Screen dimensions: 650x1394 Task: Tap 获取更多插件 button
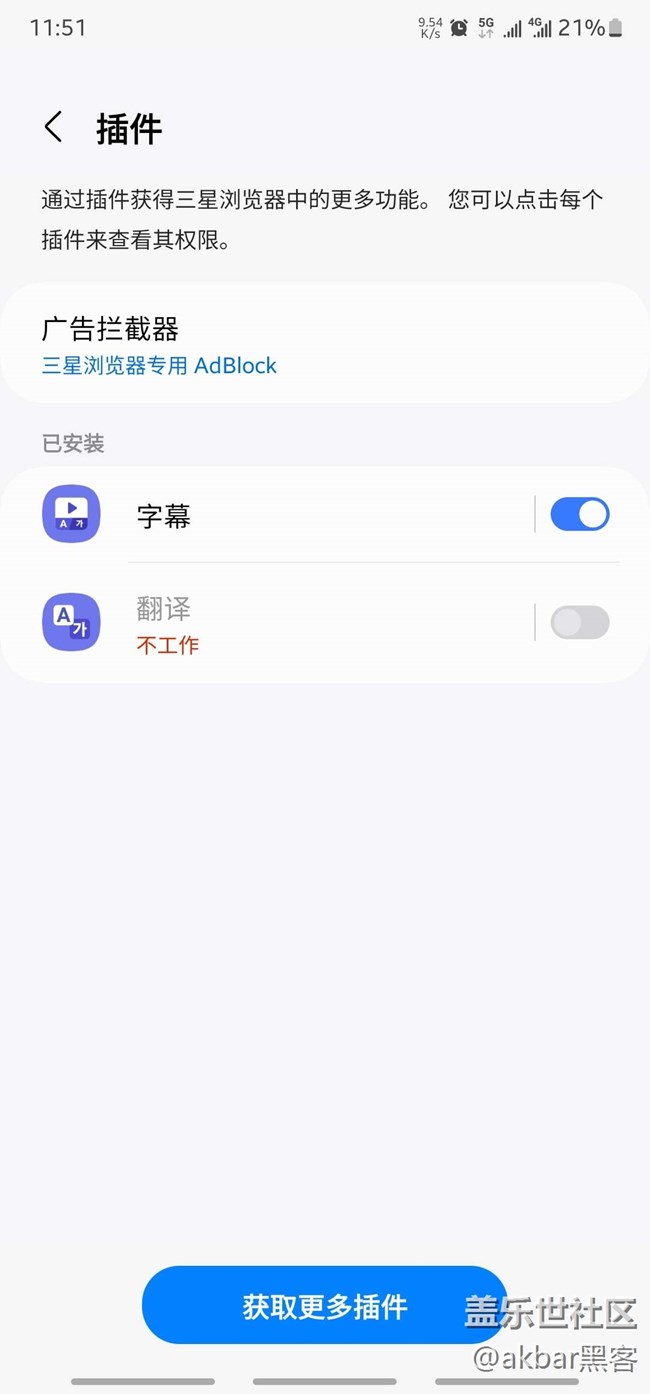(x=325, y=1306)
